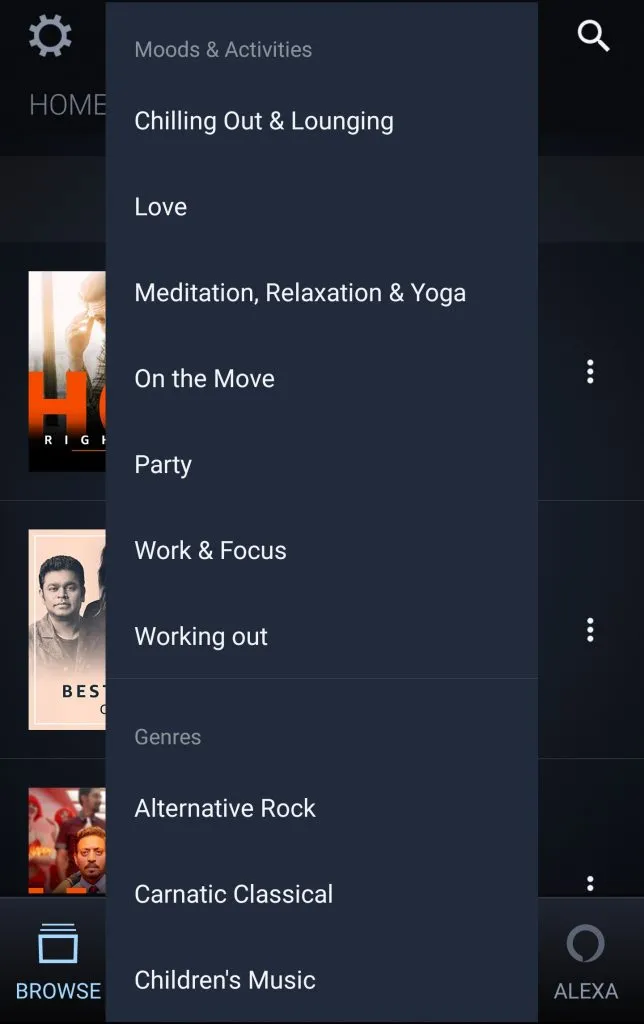Switch to the Home tab
This screenshot has height=1024, width=644.
[66, 104]
